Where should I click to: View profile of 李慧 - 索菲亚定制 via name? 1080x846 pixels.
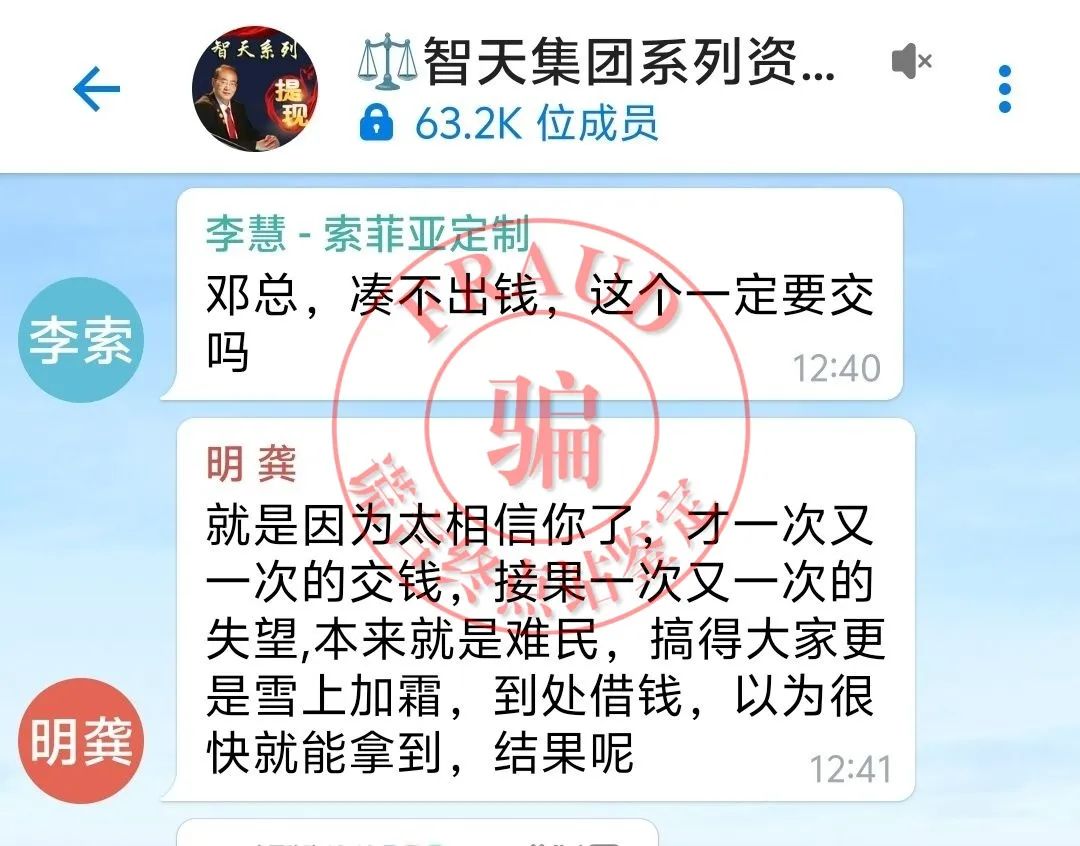click(x=367, y=235)
